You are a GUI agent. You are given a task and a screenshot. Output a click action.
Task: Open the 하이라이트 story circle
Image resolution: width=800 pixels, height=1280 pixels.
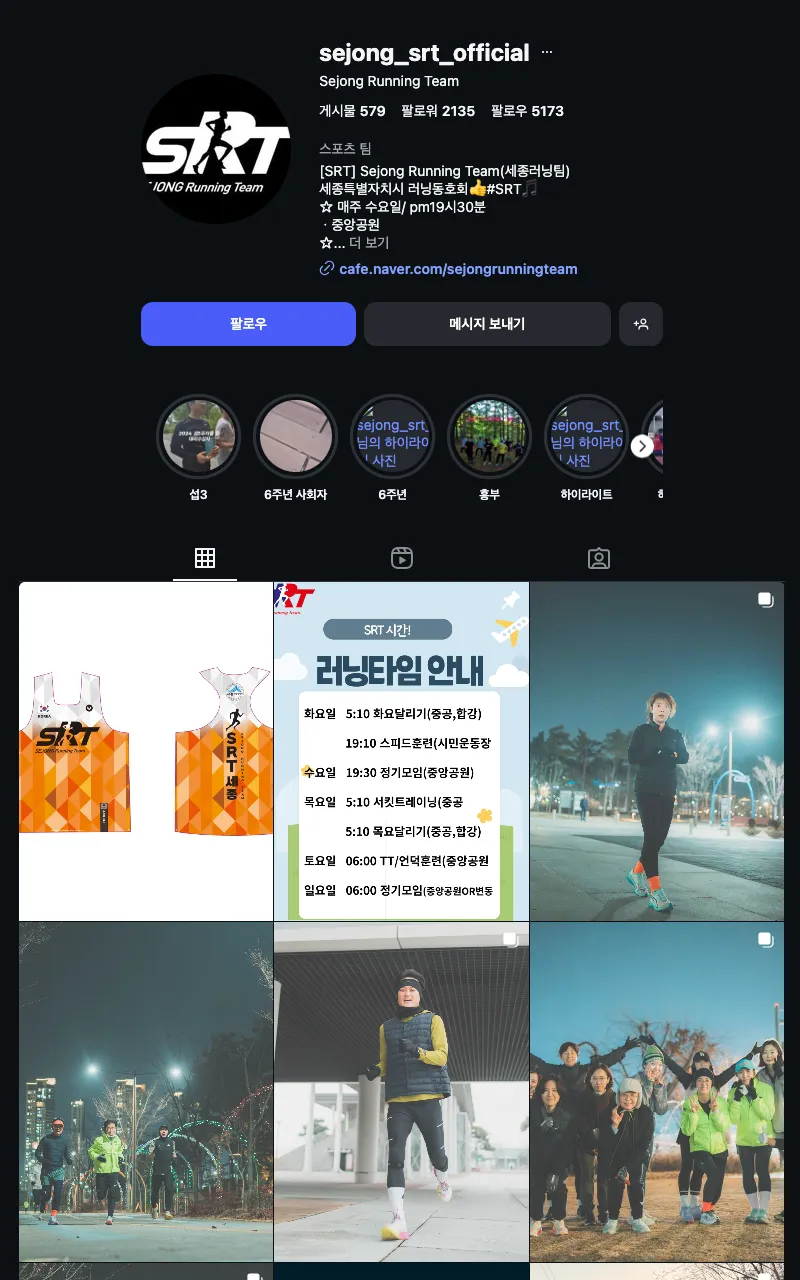tap(586, 436)
